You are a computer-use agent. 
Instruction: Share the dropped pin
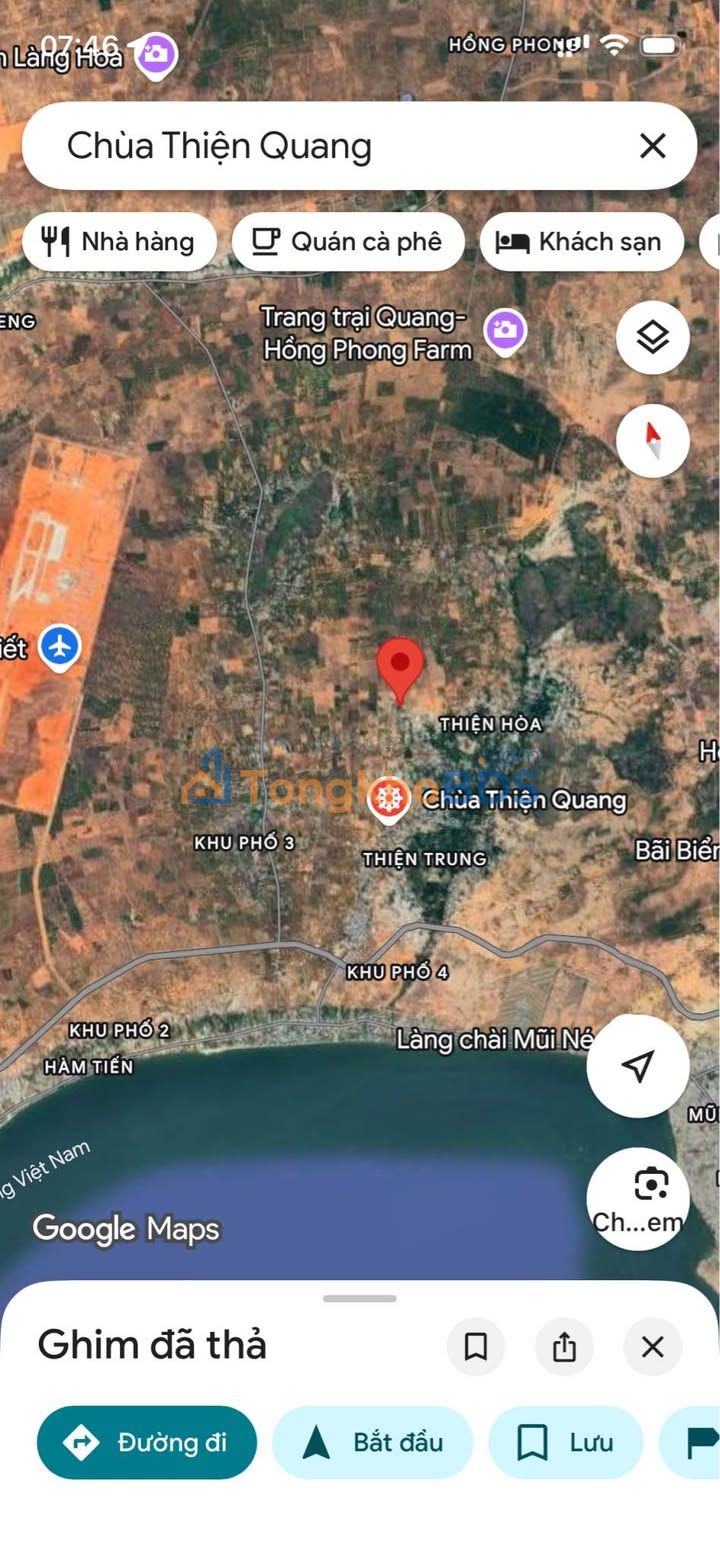[x=564, y=1347]
